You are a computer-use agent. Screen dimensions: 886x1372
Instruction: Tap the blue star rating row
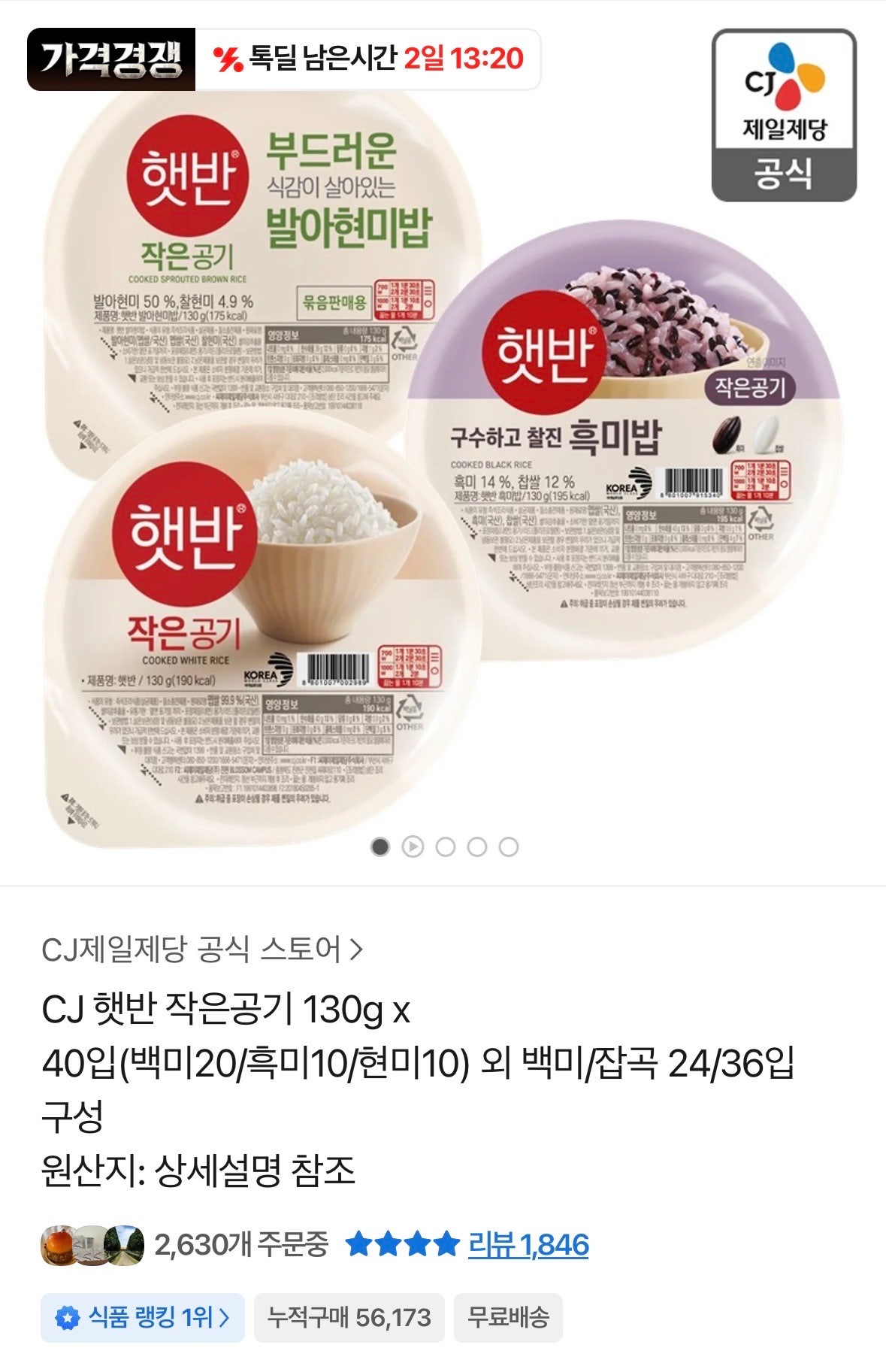tap(402, 1244)
